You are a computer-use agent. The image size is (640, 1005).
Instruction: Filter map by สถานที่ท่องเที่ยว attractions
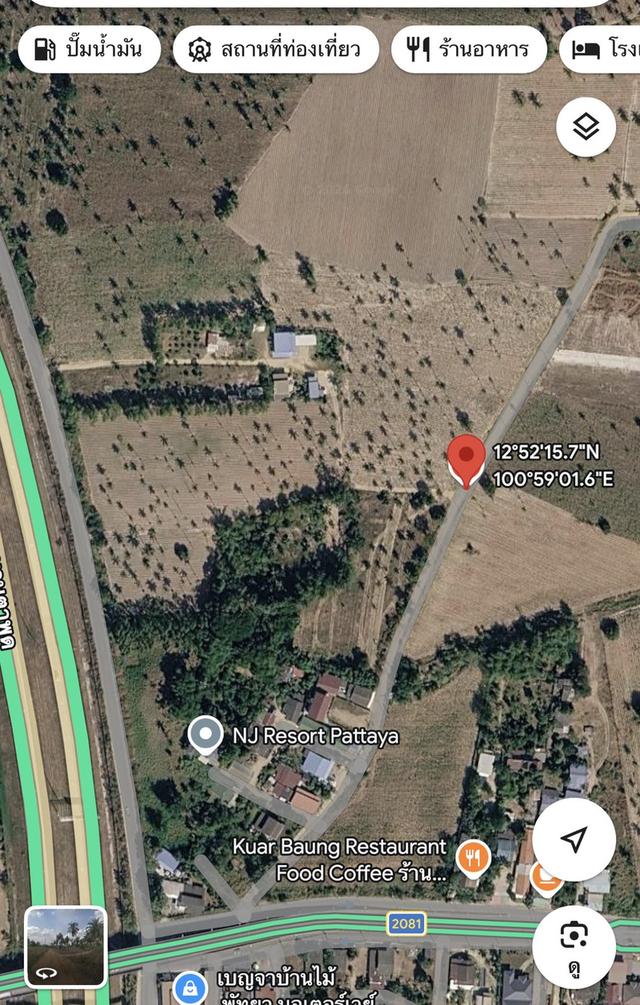(275, 49)
